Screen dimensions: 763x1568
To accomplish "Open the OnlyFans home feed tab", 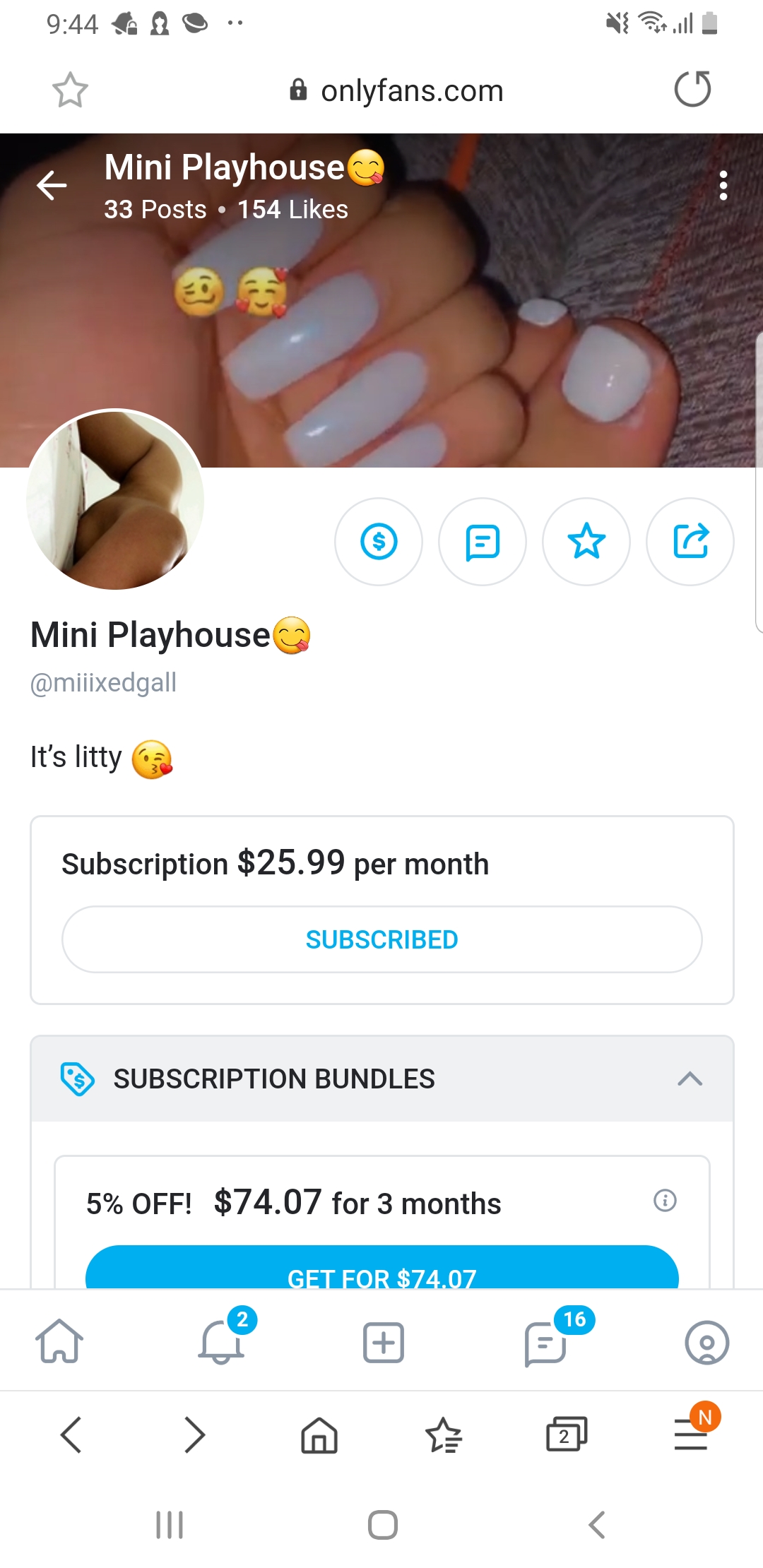I will pos(59,1341).
